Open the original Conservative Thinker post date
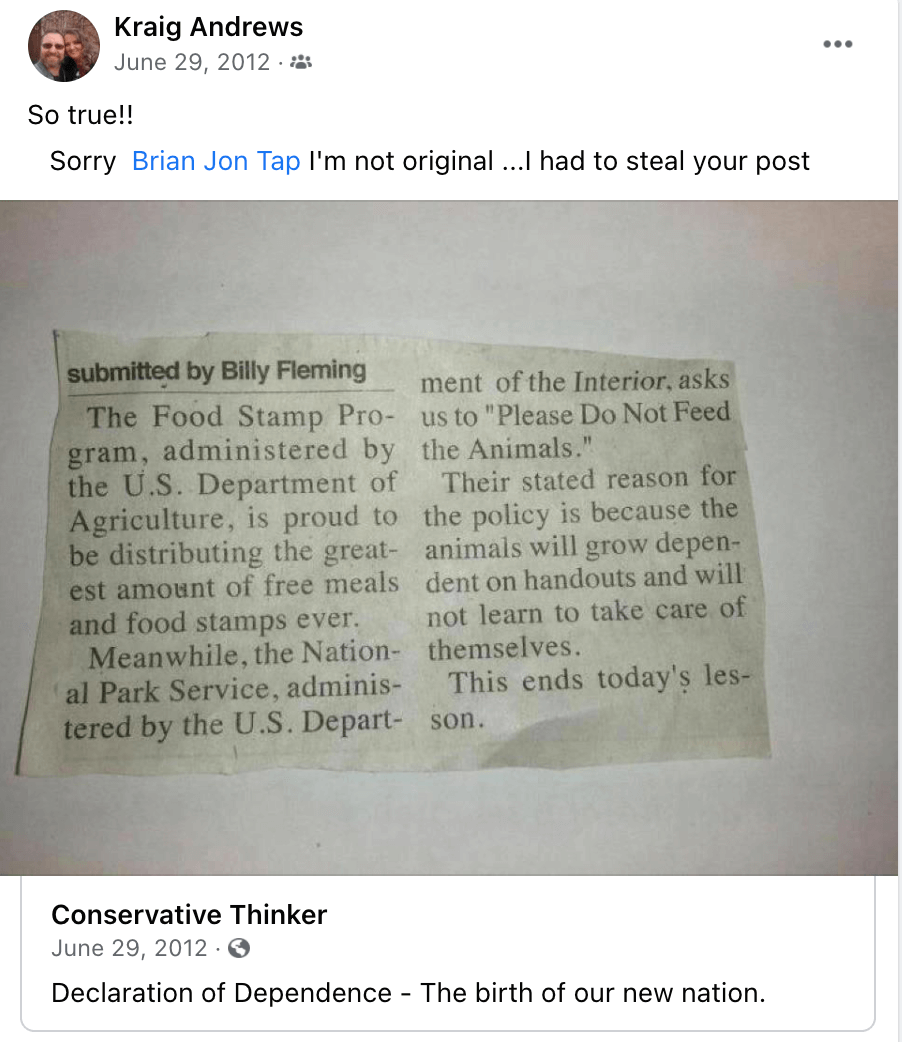Screen dimensions: 902x1042 129,948
